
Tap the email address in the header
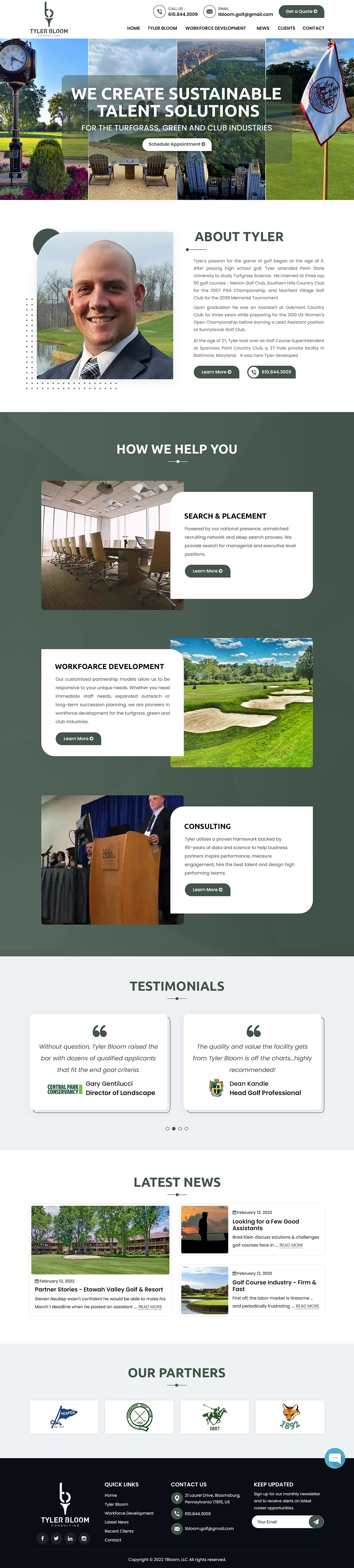tap(245, 14)
